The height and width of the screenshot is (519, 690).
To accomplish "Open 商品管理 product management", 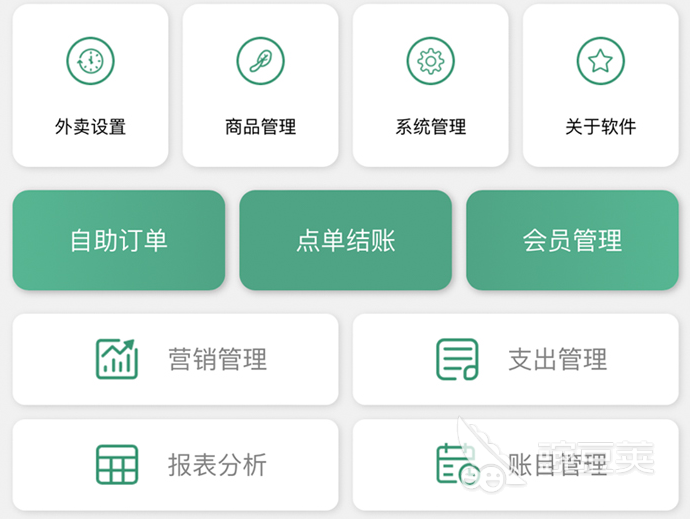I will [x=260, y=85].
